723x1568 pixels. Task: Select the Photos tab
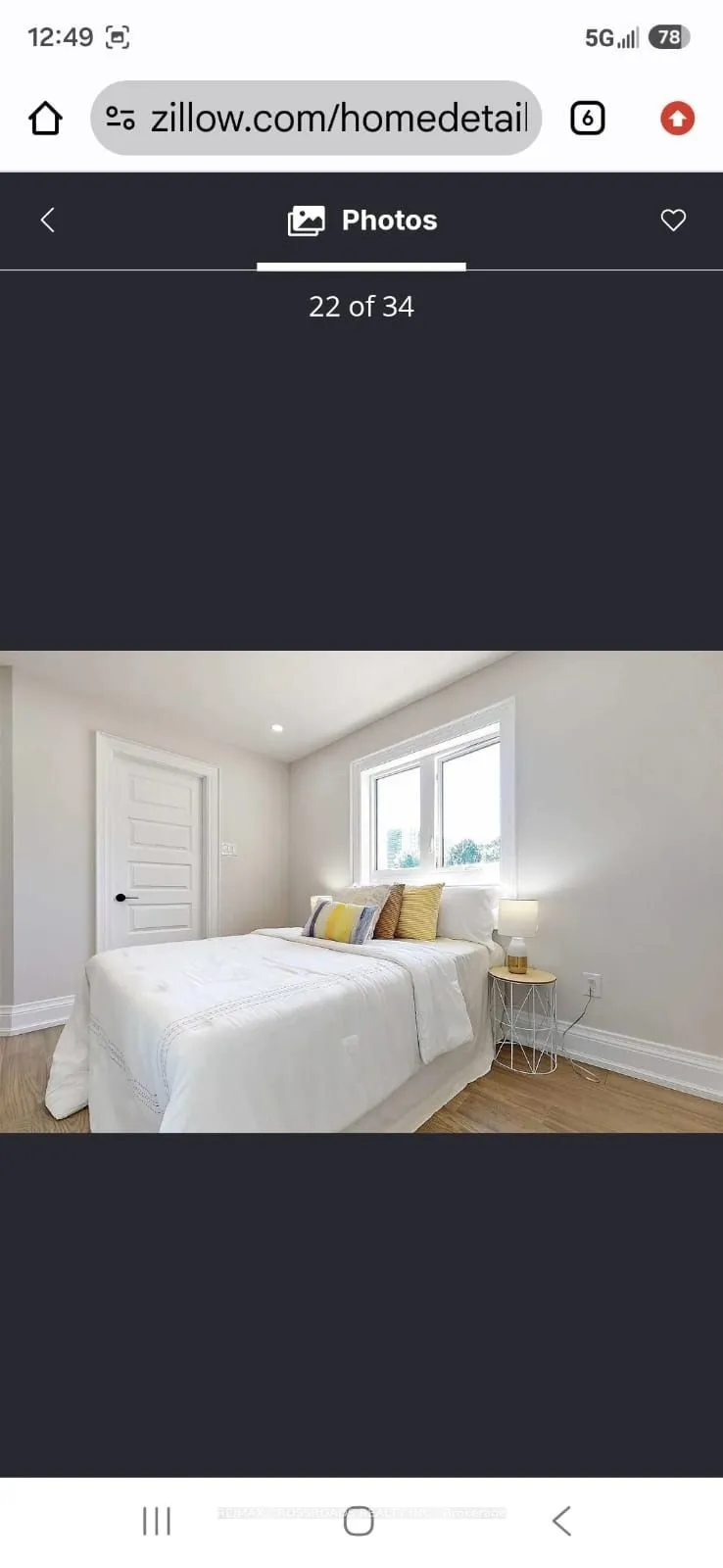(x=361, y=220)
